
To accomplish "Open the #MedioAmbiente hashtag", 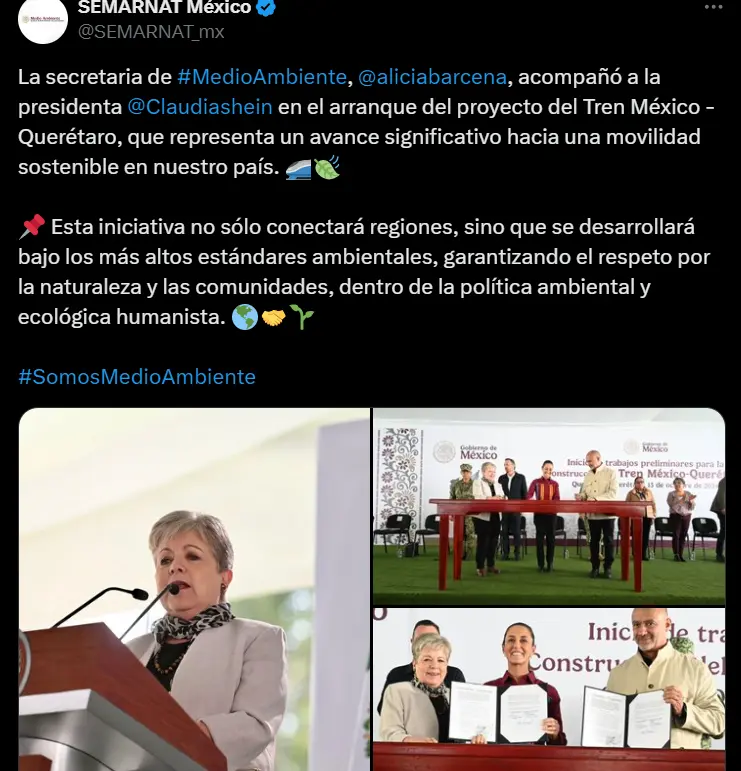I will [x=263, y=77].
